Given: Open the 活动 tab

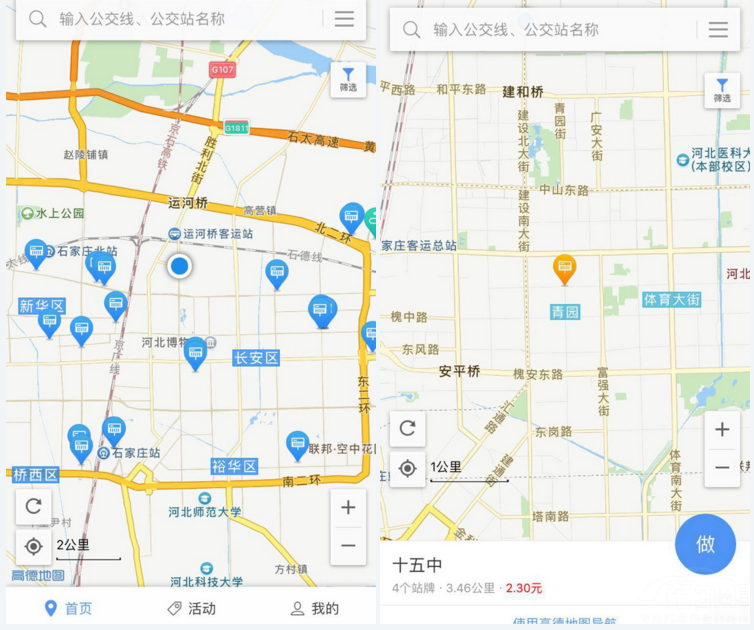Looking at the screenshot, I should pyautogui.click(x=191, y=608).
